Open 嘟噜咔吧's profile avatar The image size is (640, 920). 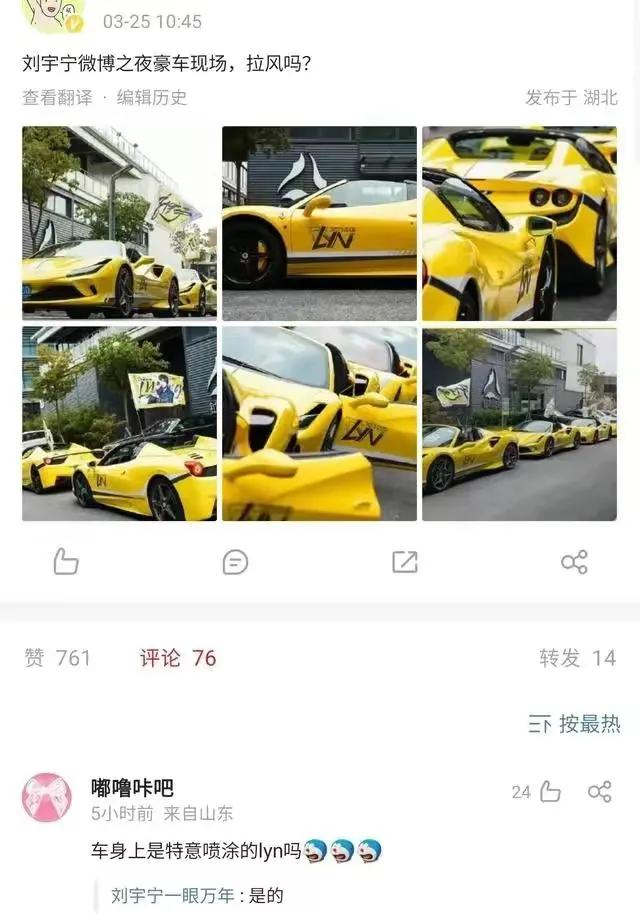click(47, 797)
